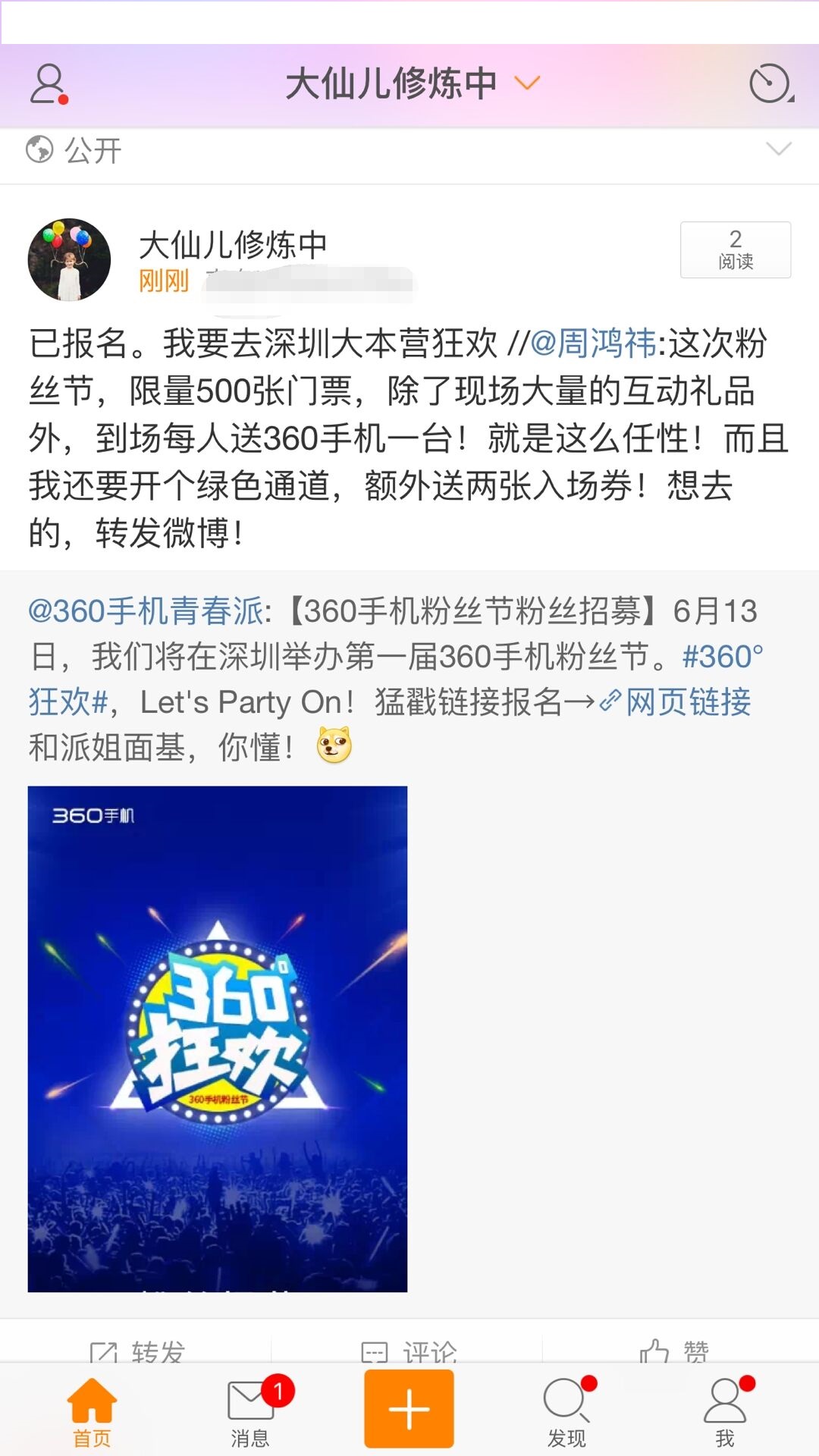This screenshot has width=819, height=1456.
Task: Repost this post with 转发
Action: pos(137,1350)
